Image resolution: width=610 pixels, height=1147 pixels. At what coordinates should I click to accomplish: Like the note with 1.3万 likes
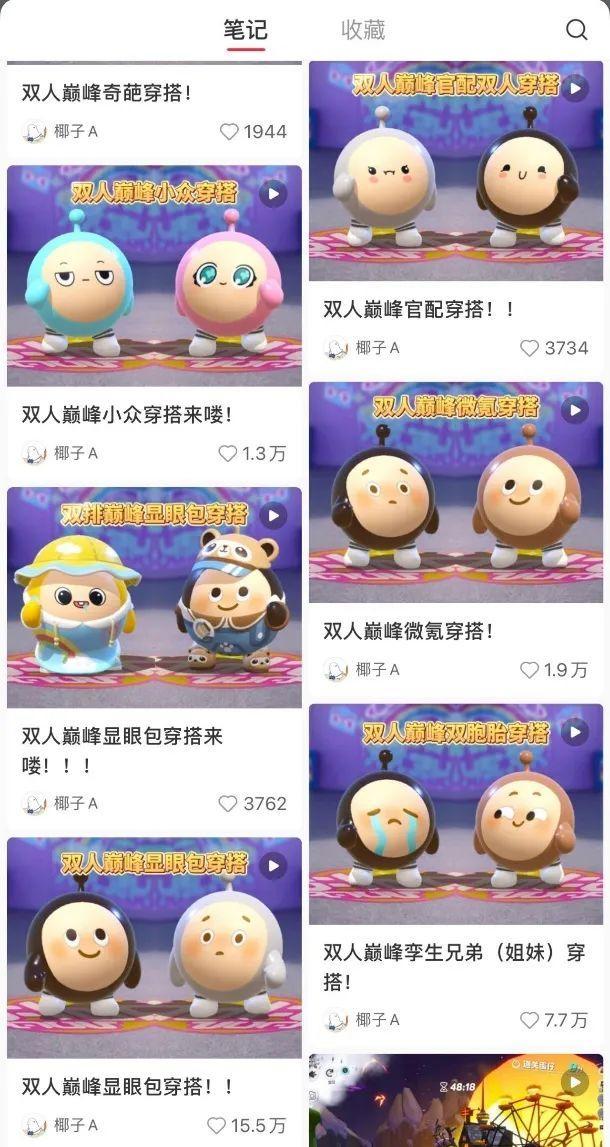coord(229,453)
